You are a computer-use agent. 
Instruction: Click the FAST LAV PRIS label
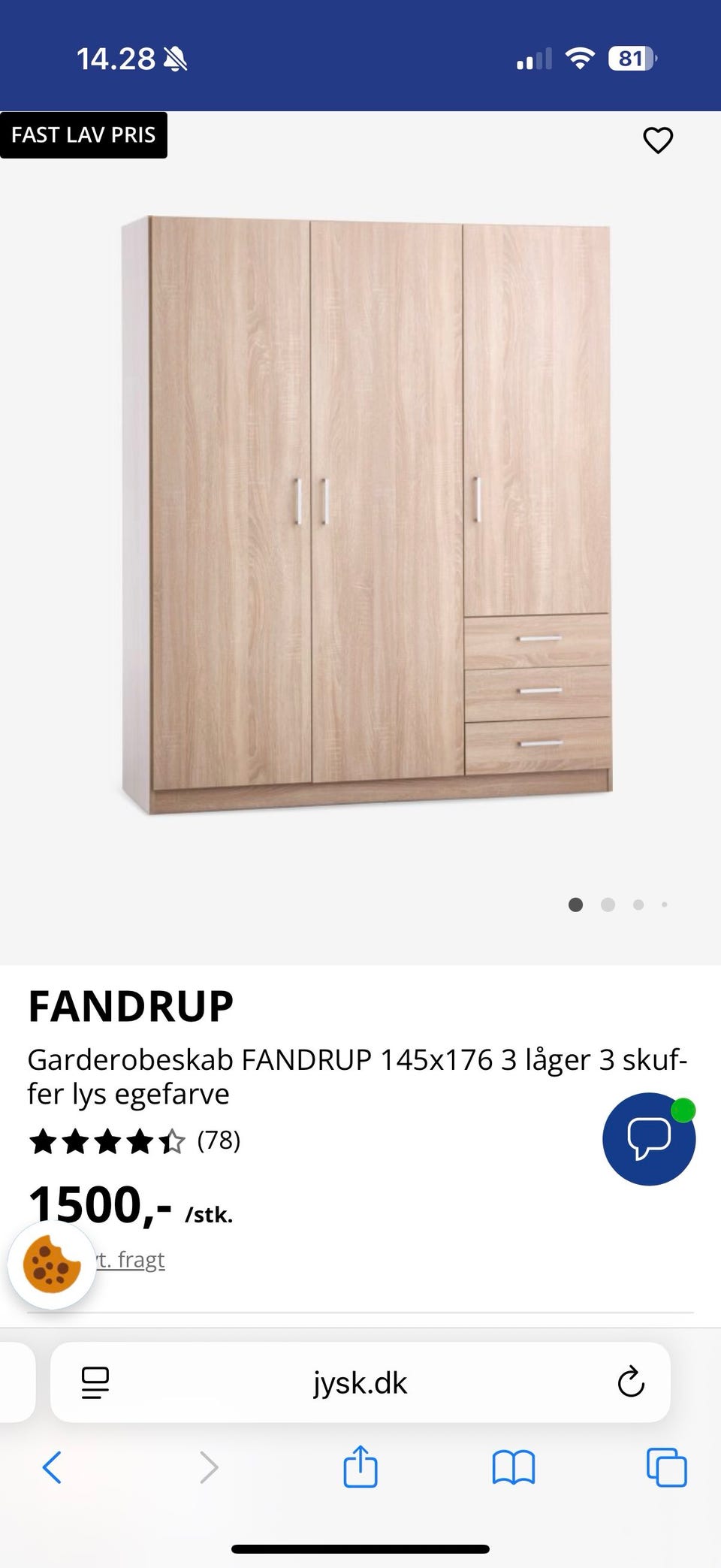84,134
